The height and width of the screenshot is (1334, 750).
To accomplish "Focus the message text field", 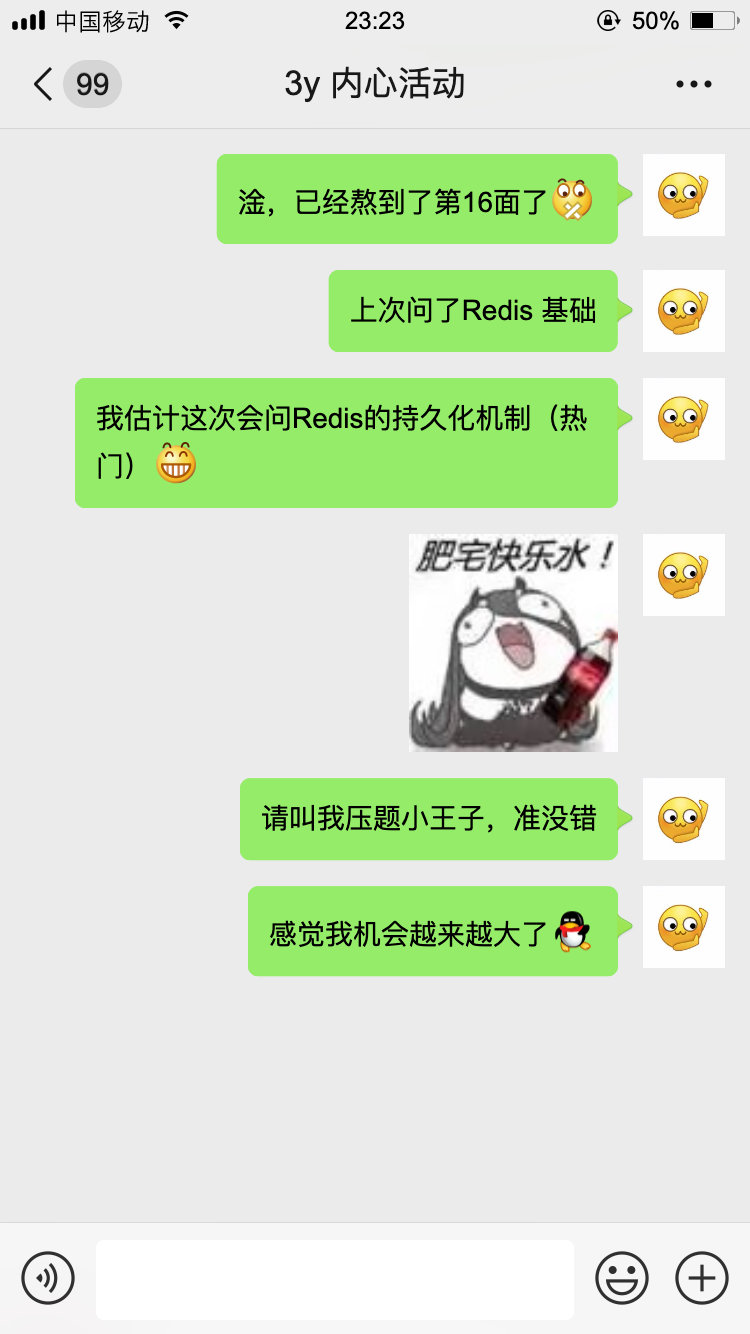I will (334, 1278).
